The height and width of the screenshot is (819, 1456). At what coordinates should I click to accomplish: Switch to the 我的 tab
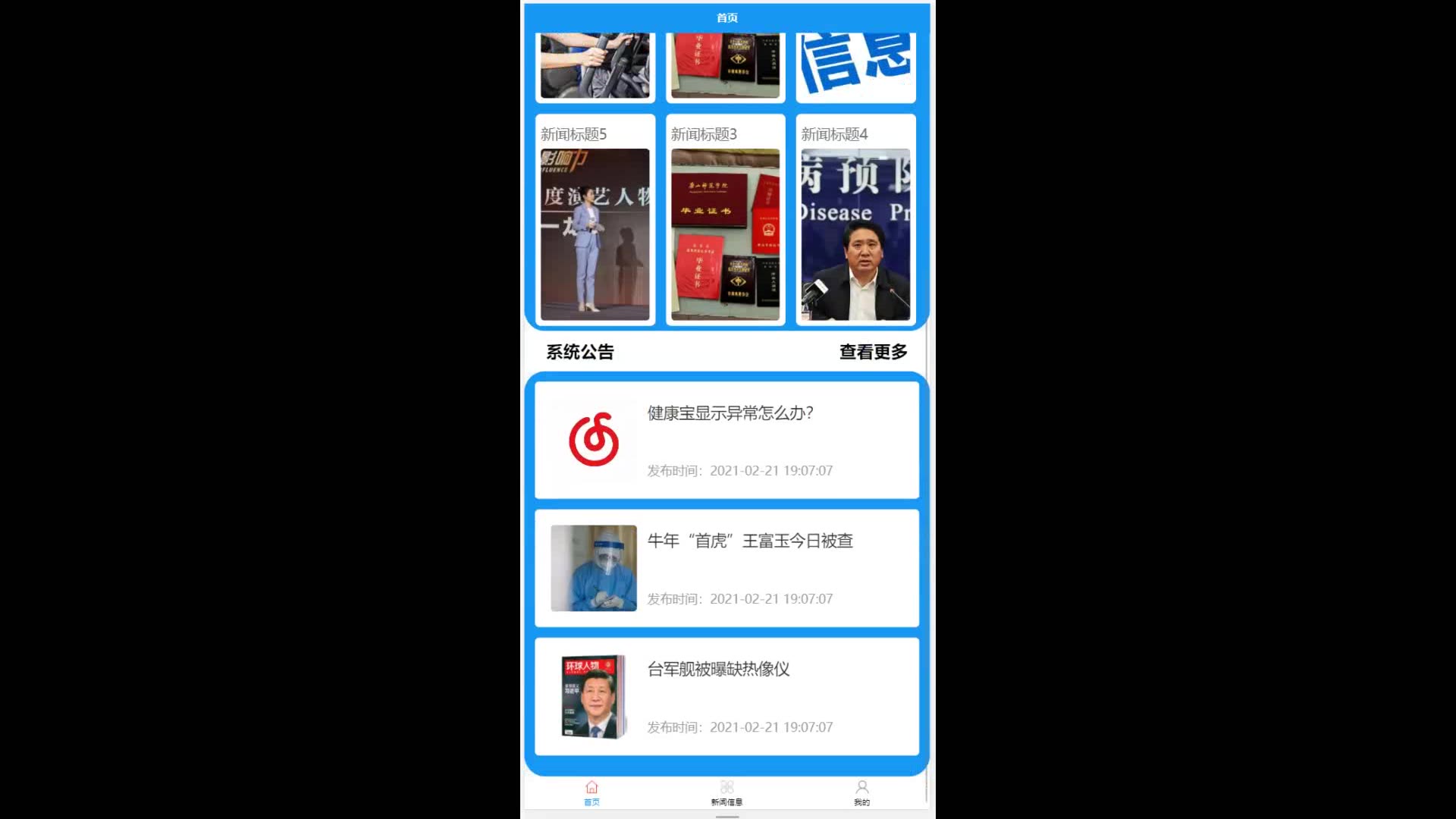861,792
